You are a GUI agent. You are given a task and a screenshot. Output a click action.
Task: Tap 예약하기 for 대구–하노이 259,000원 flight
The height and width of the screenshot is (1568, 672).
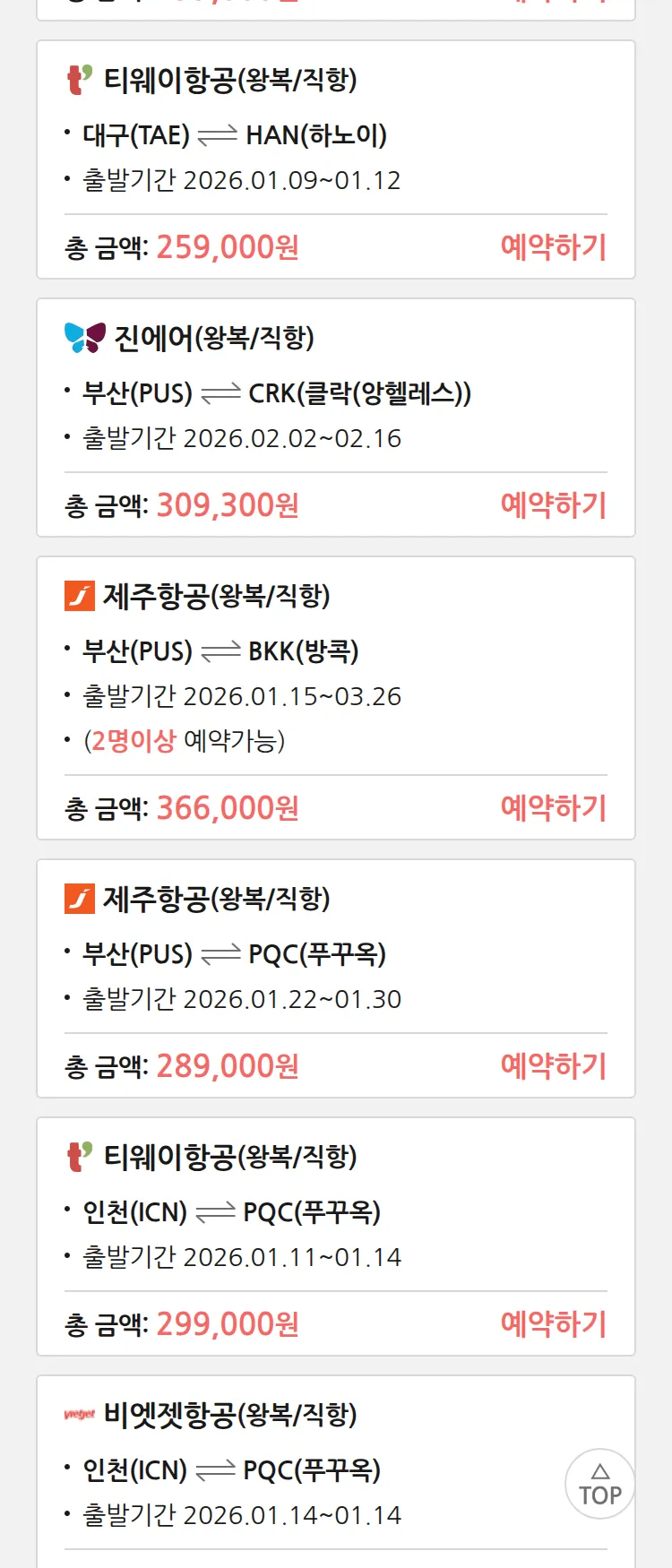tap(553, 247)
